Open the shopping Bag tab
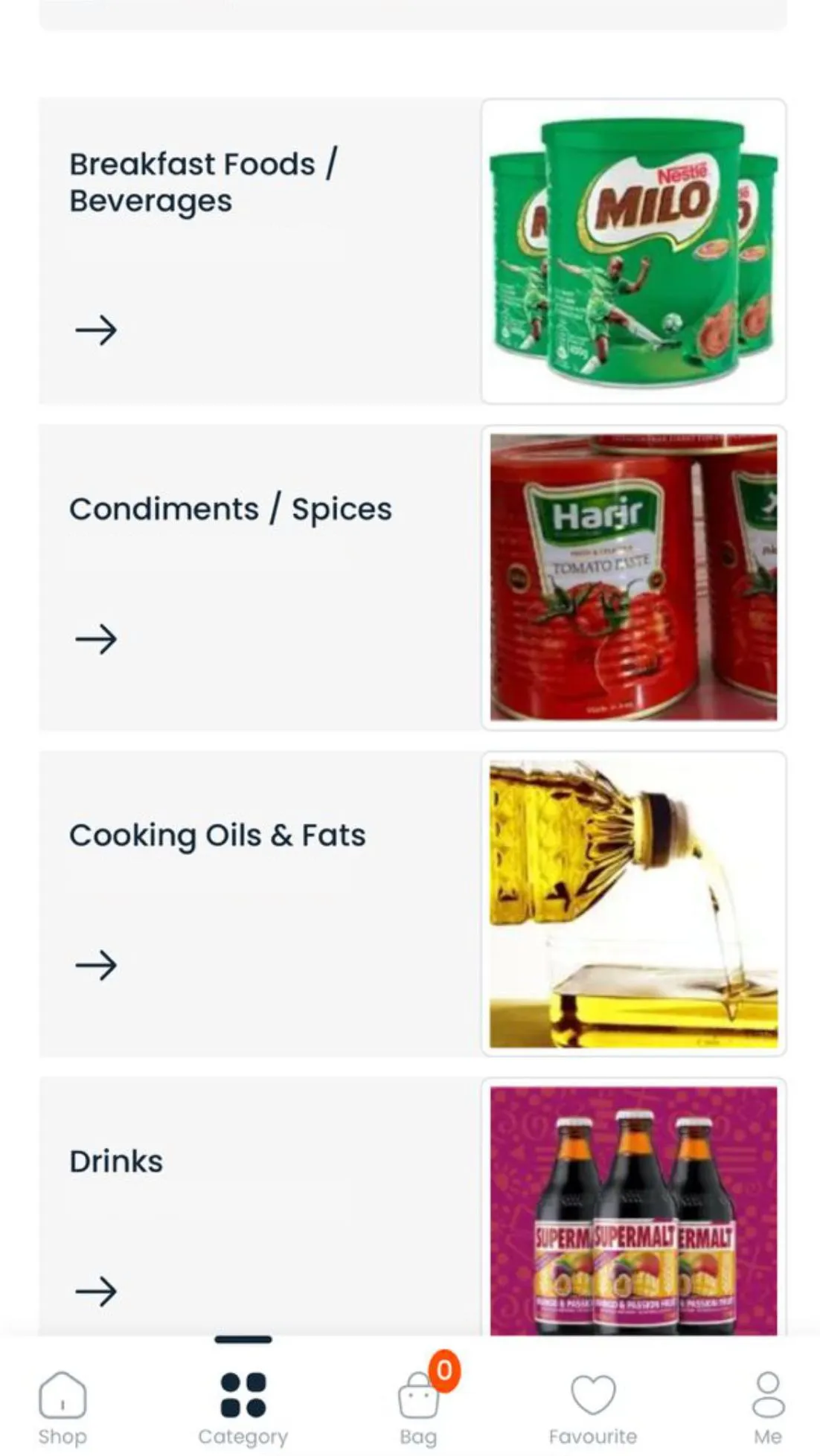The width and height of the screenshot is (820, 1456). (x=418, y=1407)
